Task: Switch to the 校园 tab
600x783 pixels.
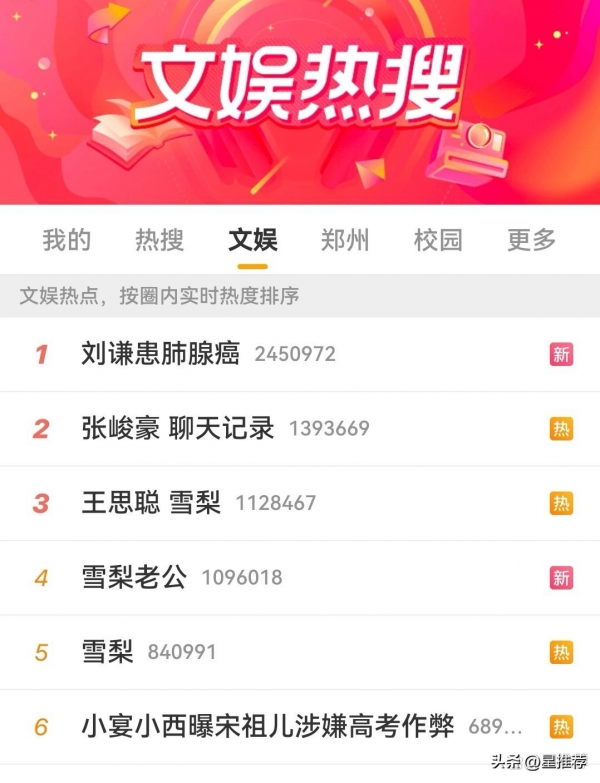Action: coord(438,240)
